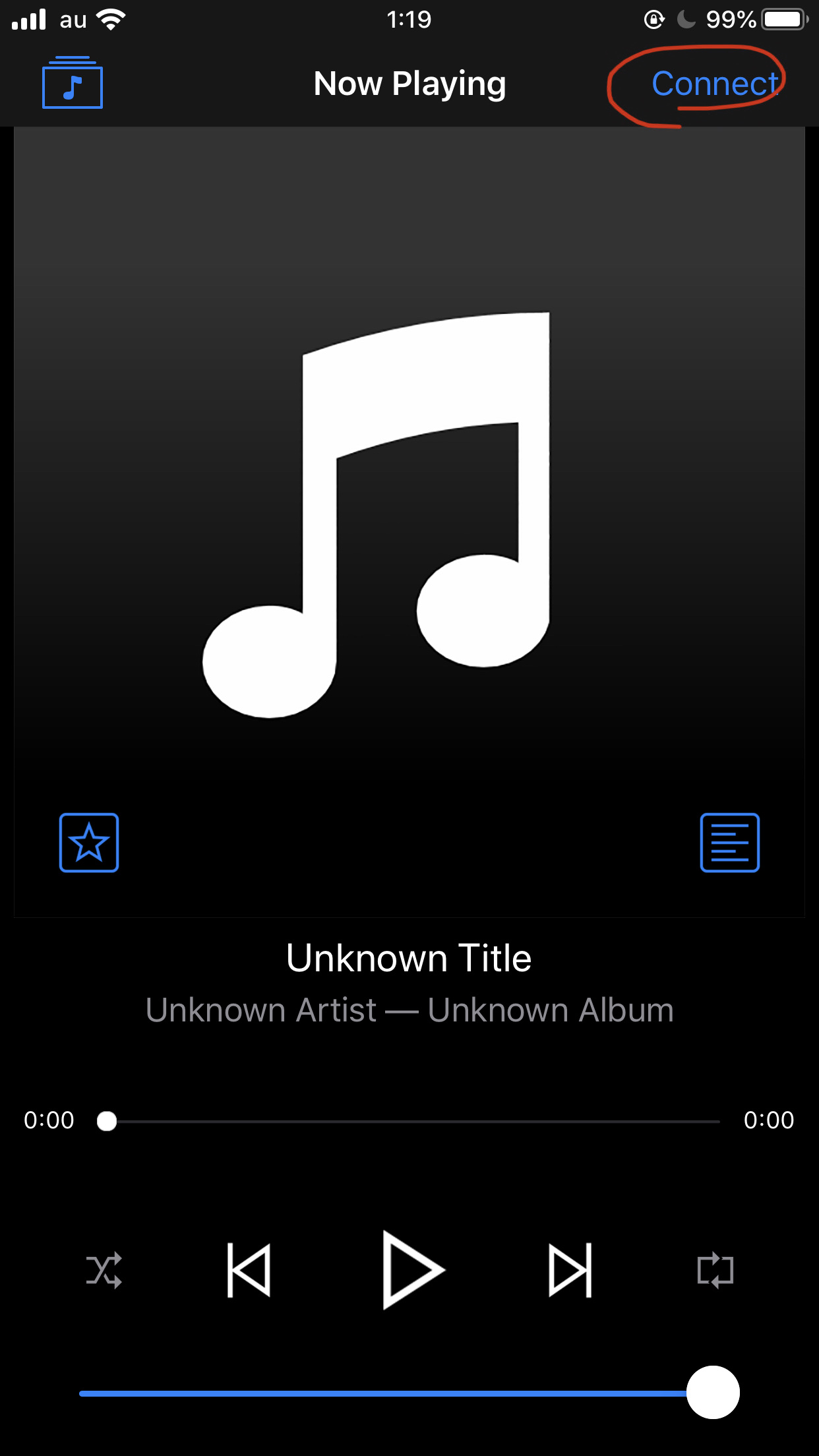Skip to the previous track

pos(249,1270)
